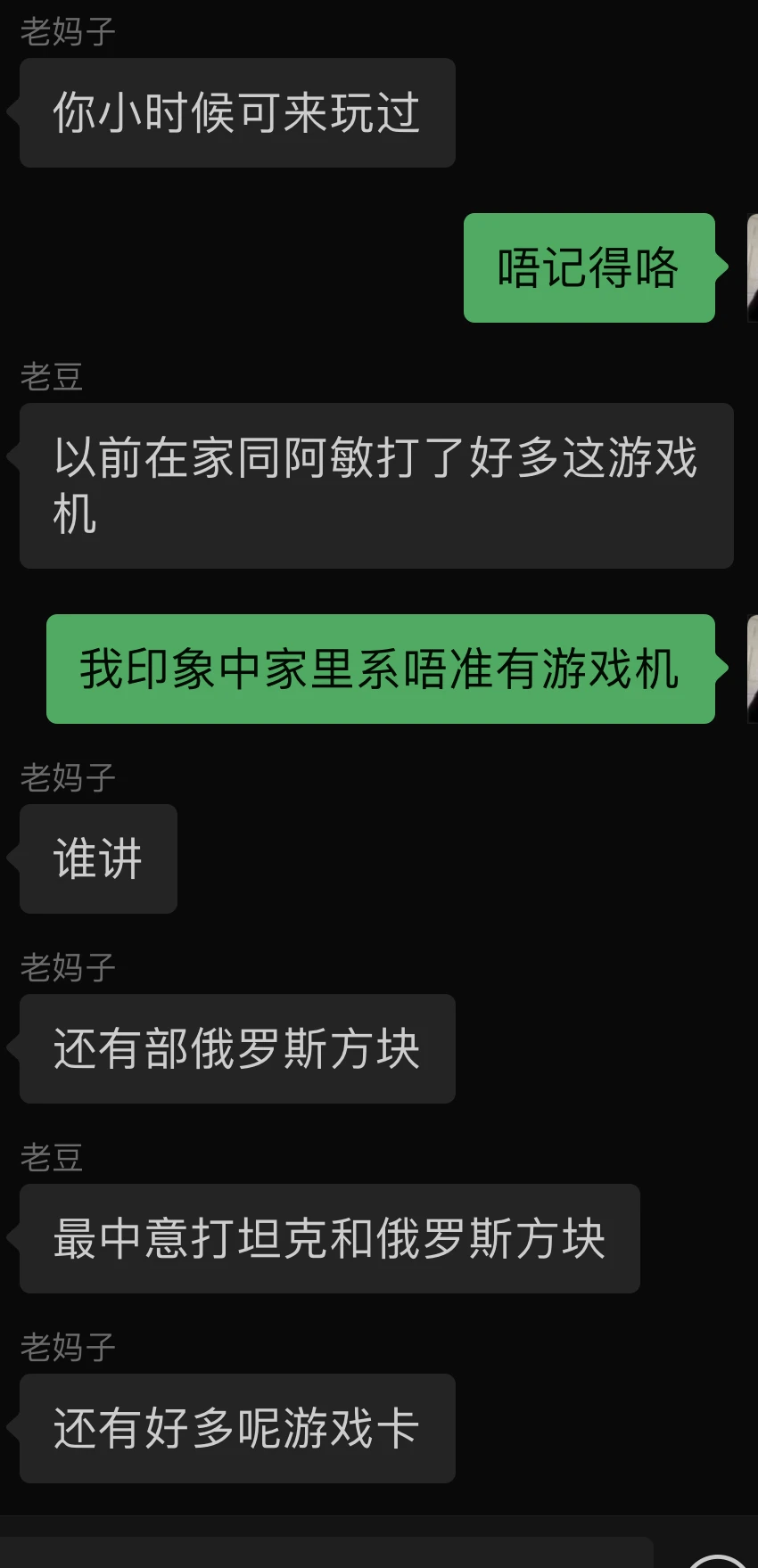Open sender avatar beside 唔记得咯 message
Image resolution: width=758 pixels, height=1568 pixels.
point(752,267)
